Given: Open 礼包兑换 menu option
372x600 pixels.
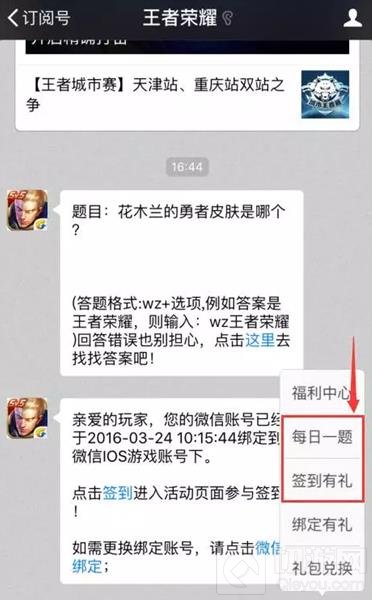Looking at the screenshot, I should [x=322, y=568].
